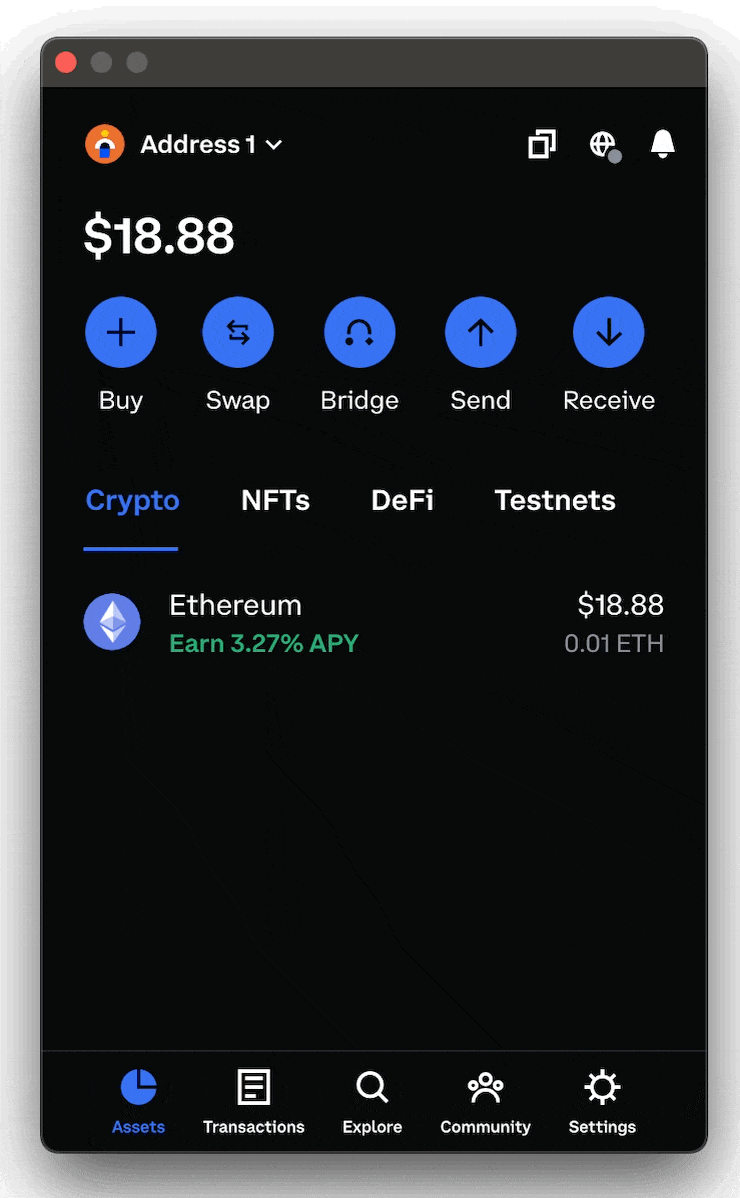740x1198 pixels.
Task: Go to Assets in bottom navigation
Action: pos(138,1102)
